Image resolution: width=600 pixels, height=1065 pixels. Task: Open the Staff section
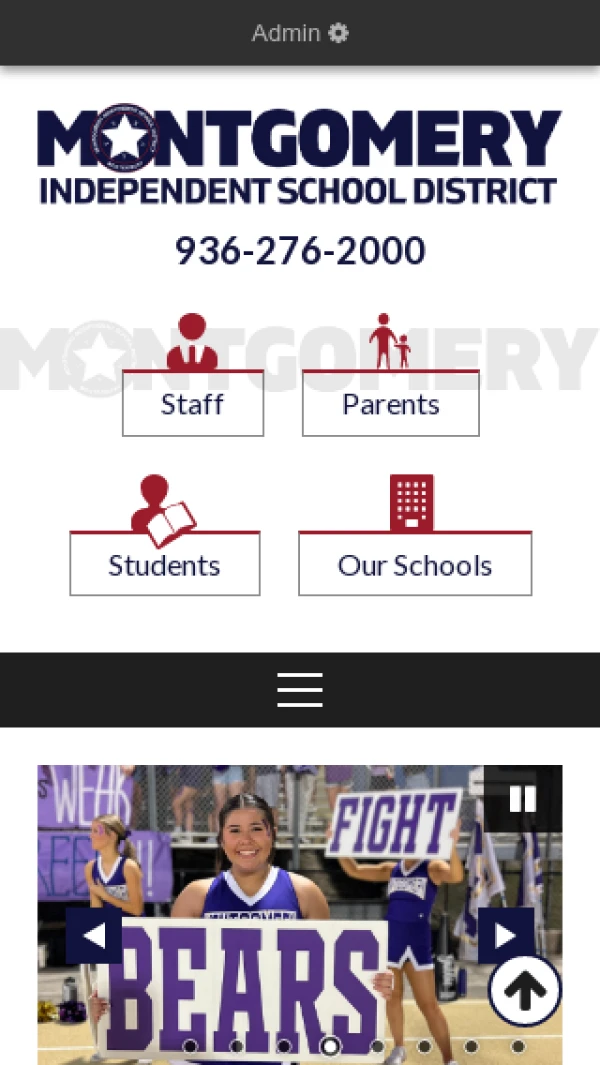(x=193, y=403)
